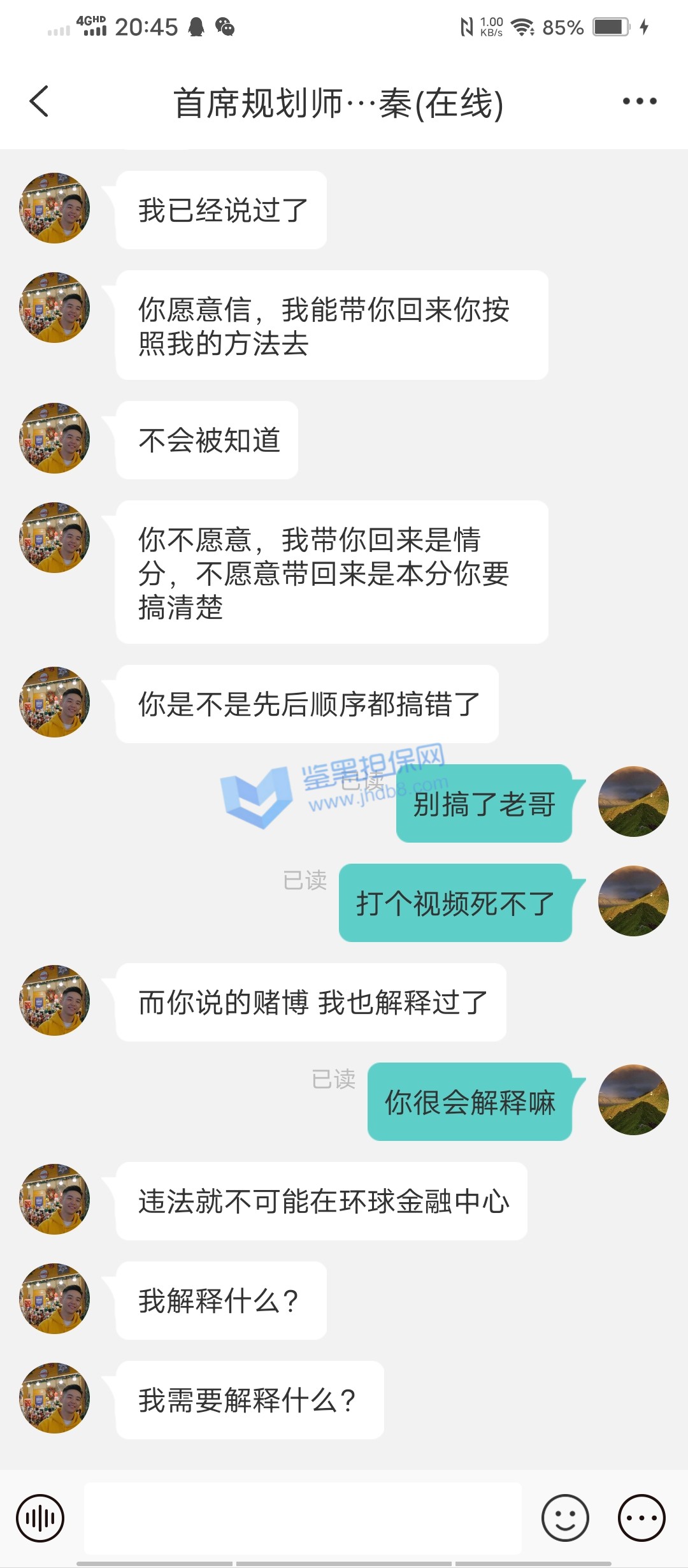Switch to voice message input
This screenshot has width=688, height=1568.
[40, 1518]
